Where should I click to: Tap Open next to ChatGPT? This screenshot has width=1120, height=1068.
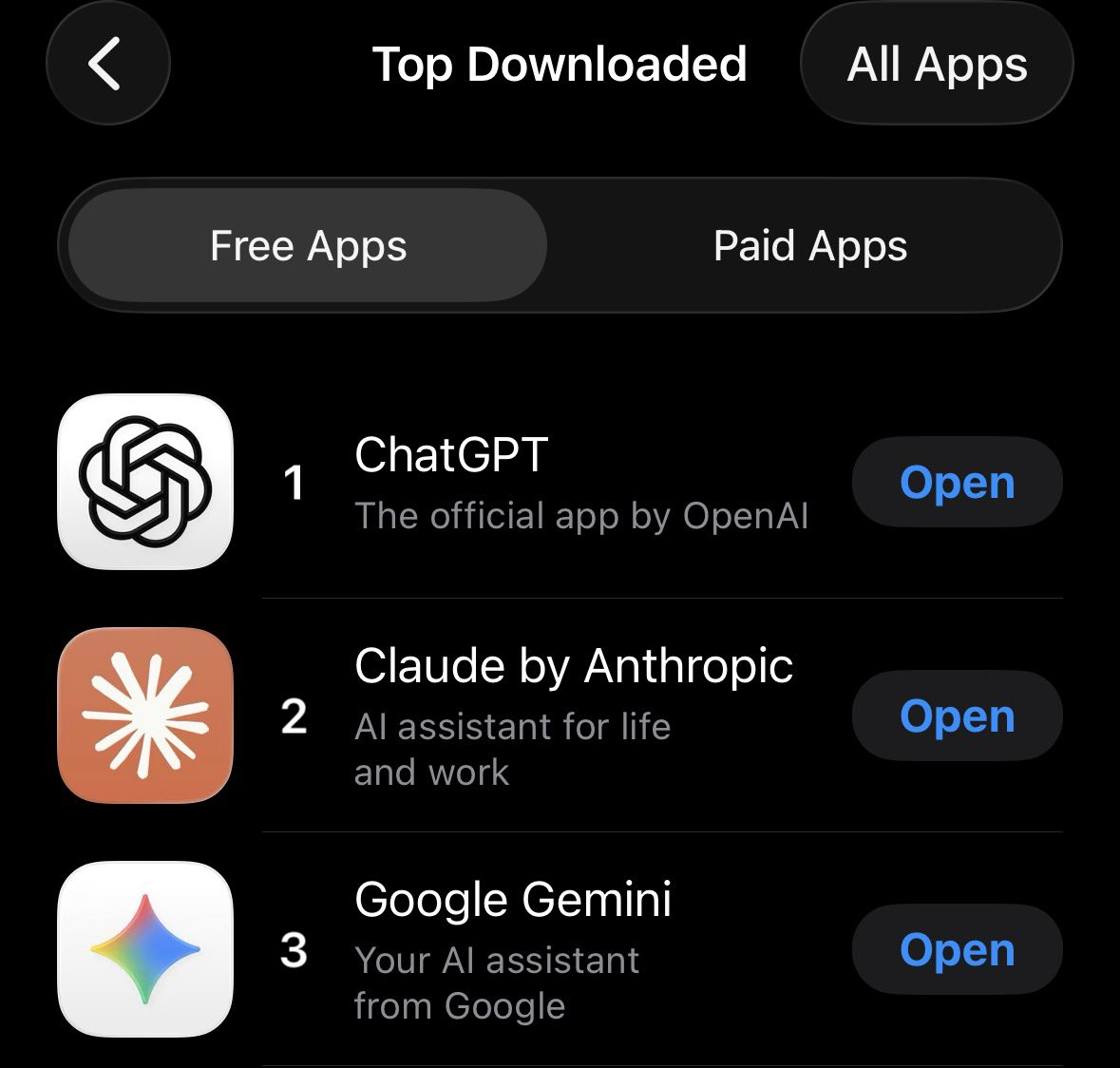click(957, 483)
